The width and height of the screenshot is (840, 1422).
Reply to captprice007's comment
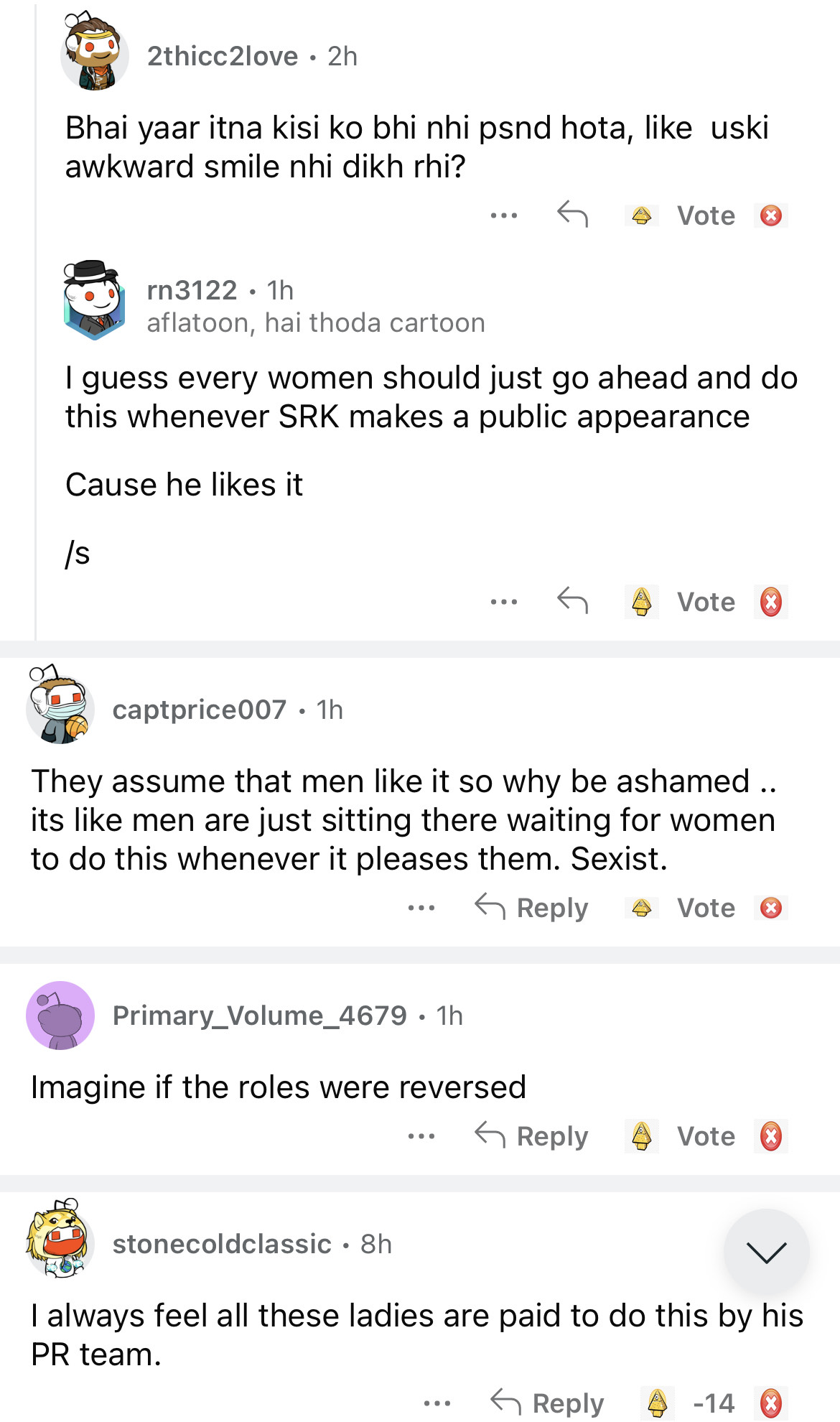point(532,908)
